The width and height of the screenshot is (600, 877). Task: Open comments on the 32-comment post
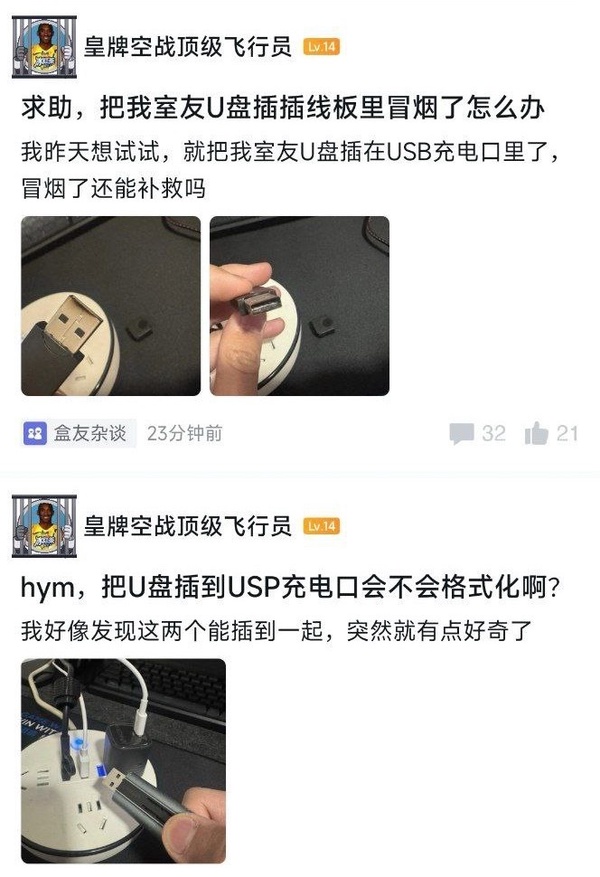[477, 433]
